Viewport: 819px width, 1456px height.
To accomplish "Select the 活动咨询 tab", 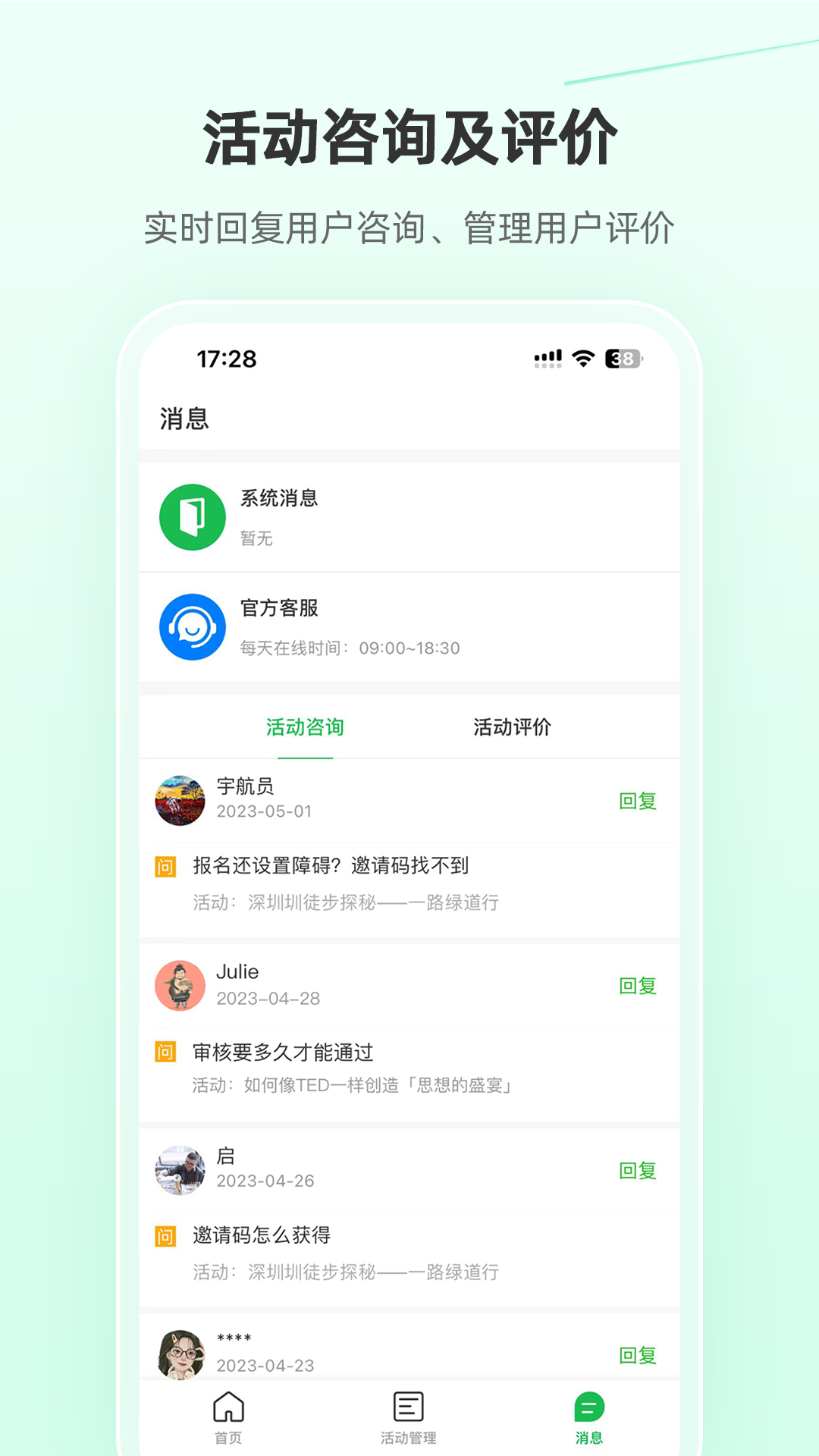I will click(x=305, y=726).
